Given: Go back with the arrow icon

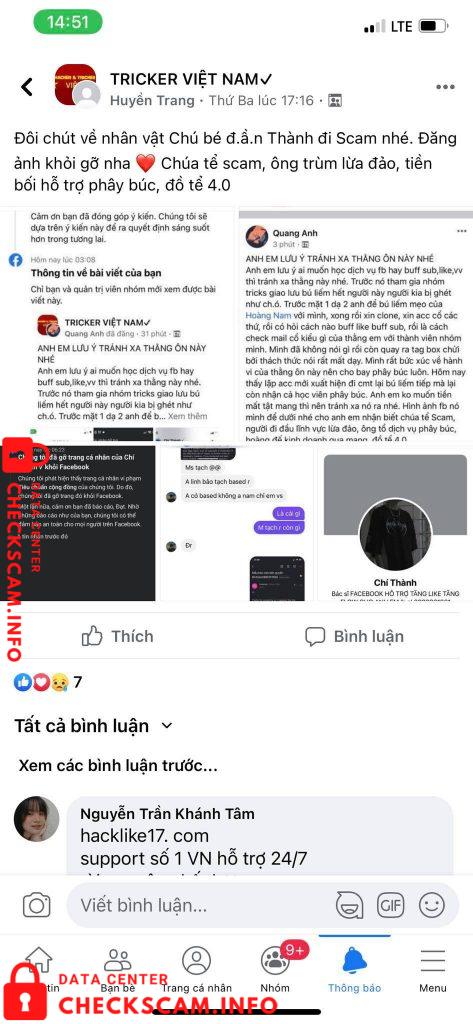Looking at the screenshot, I should coord(27,87).
